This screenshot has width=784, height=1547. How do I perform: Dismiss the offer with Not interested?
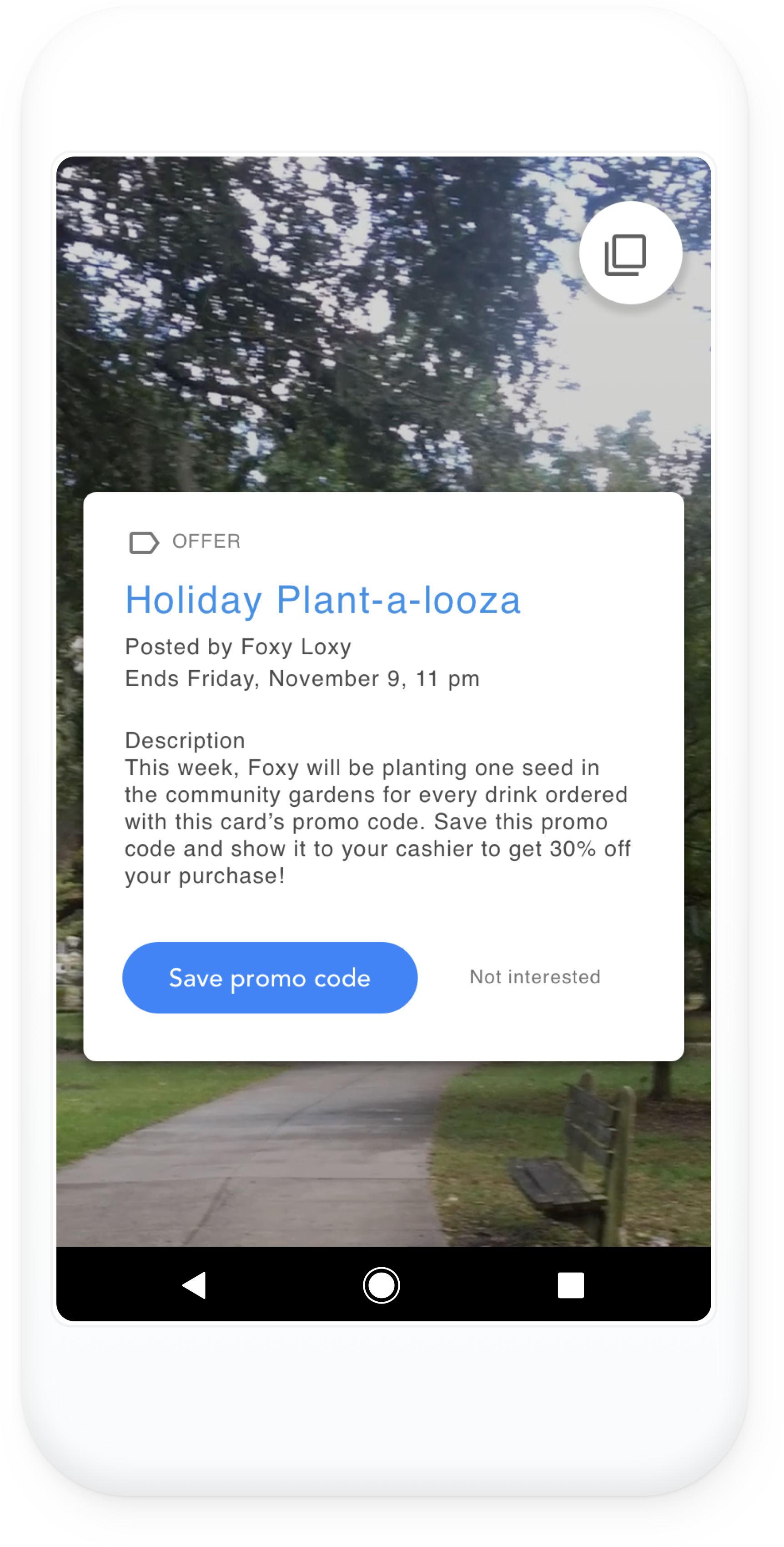[x=535, y=976]
